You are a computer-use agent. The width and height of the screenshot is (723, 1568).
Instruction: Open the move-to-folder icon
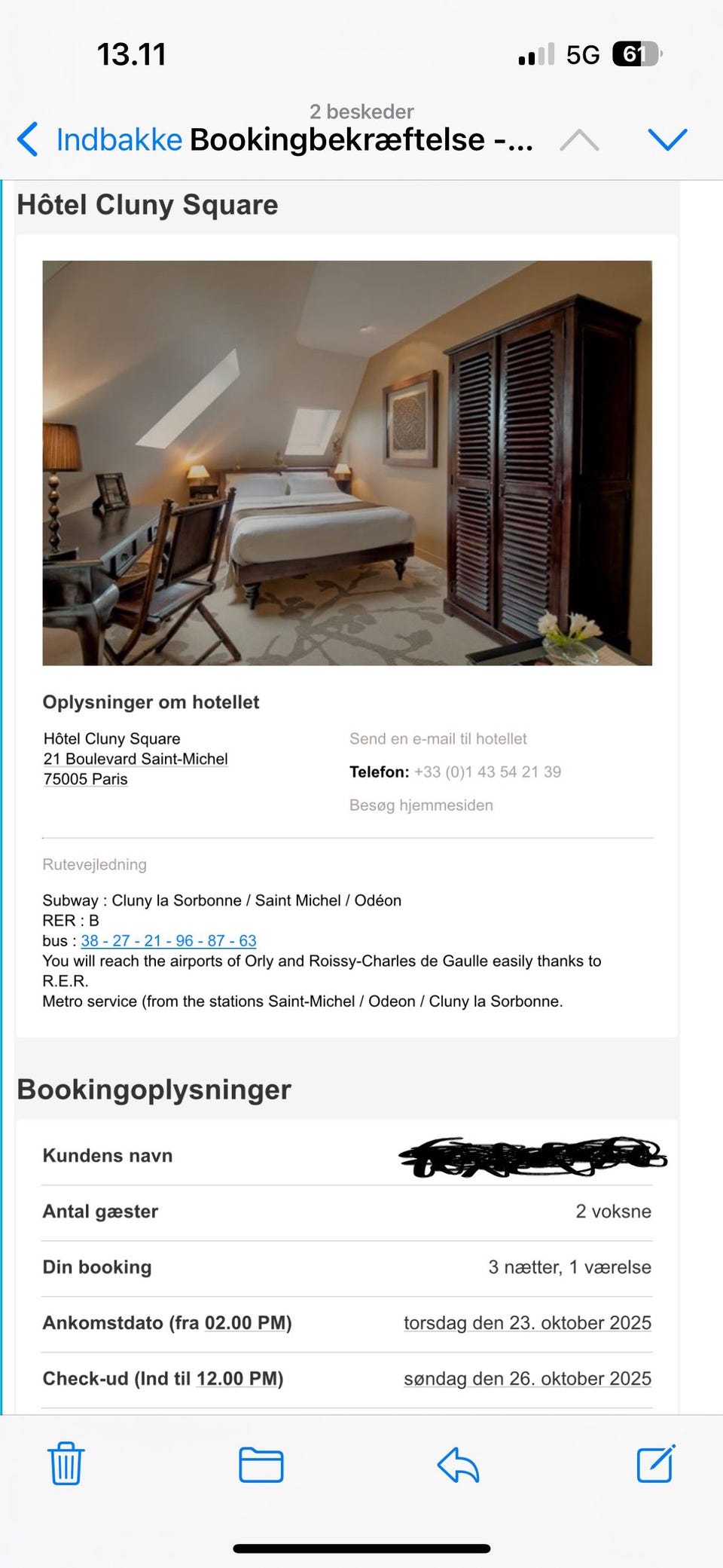point(261,1465)
